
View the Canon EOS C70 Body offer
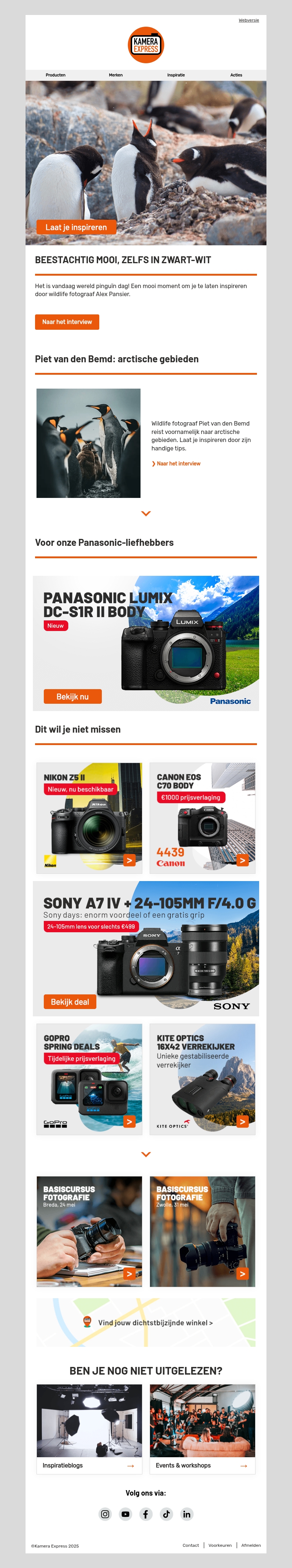[x=202, y=817]
